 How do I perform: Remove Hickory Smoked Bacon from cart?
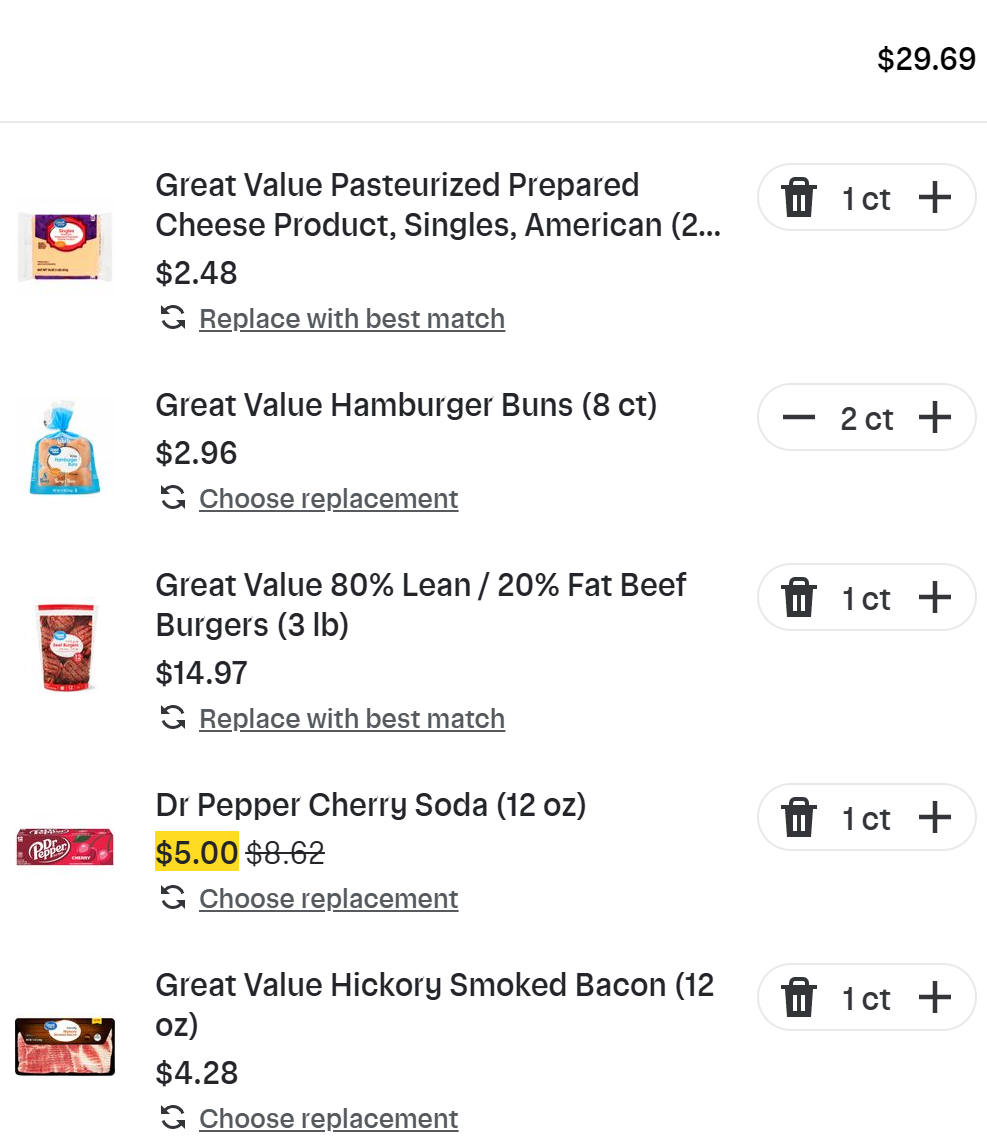[799, 998]
